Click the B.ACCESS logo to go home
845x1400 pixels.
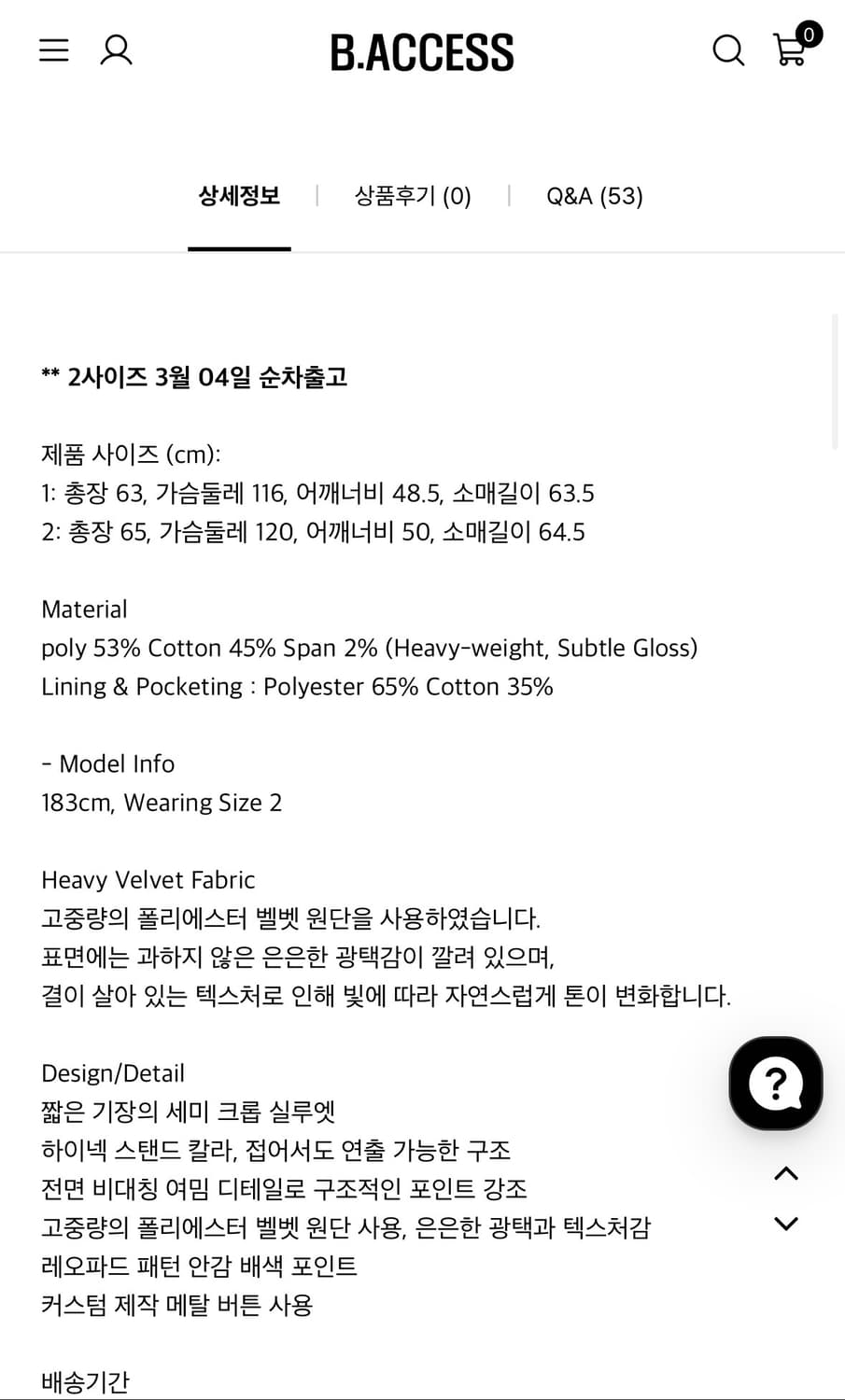click(422, 52)
